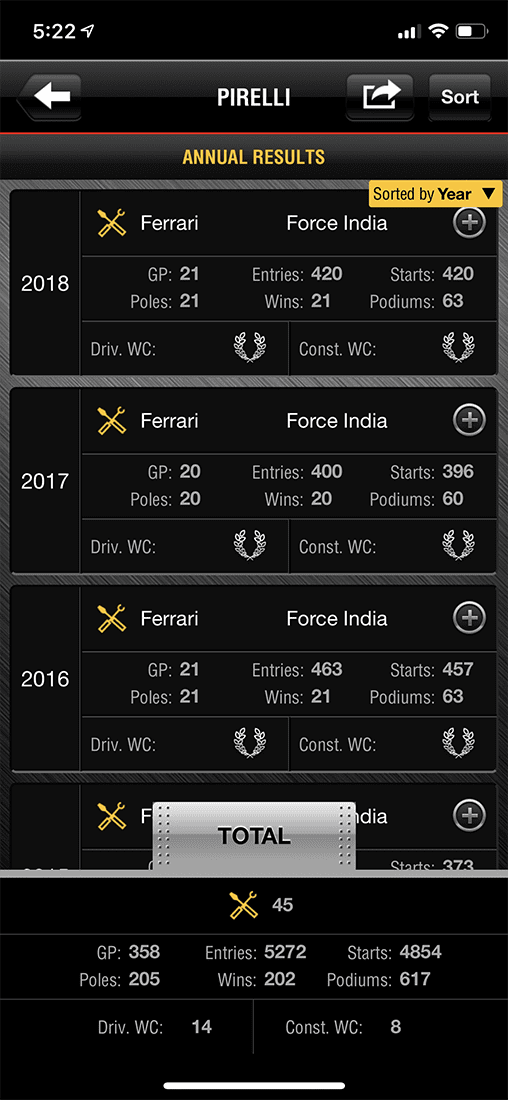Screen dimensions: 508x1100
Task: Expand the 2017 plus button
Action: coord(469,420)
